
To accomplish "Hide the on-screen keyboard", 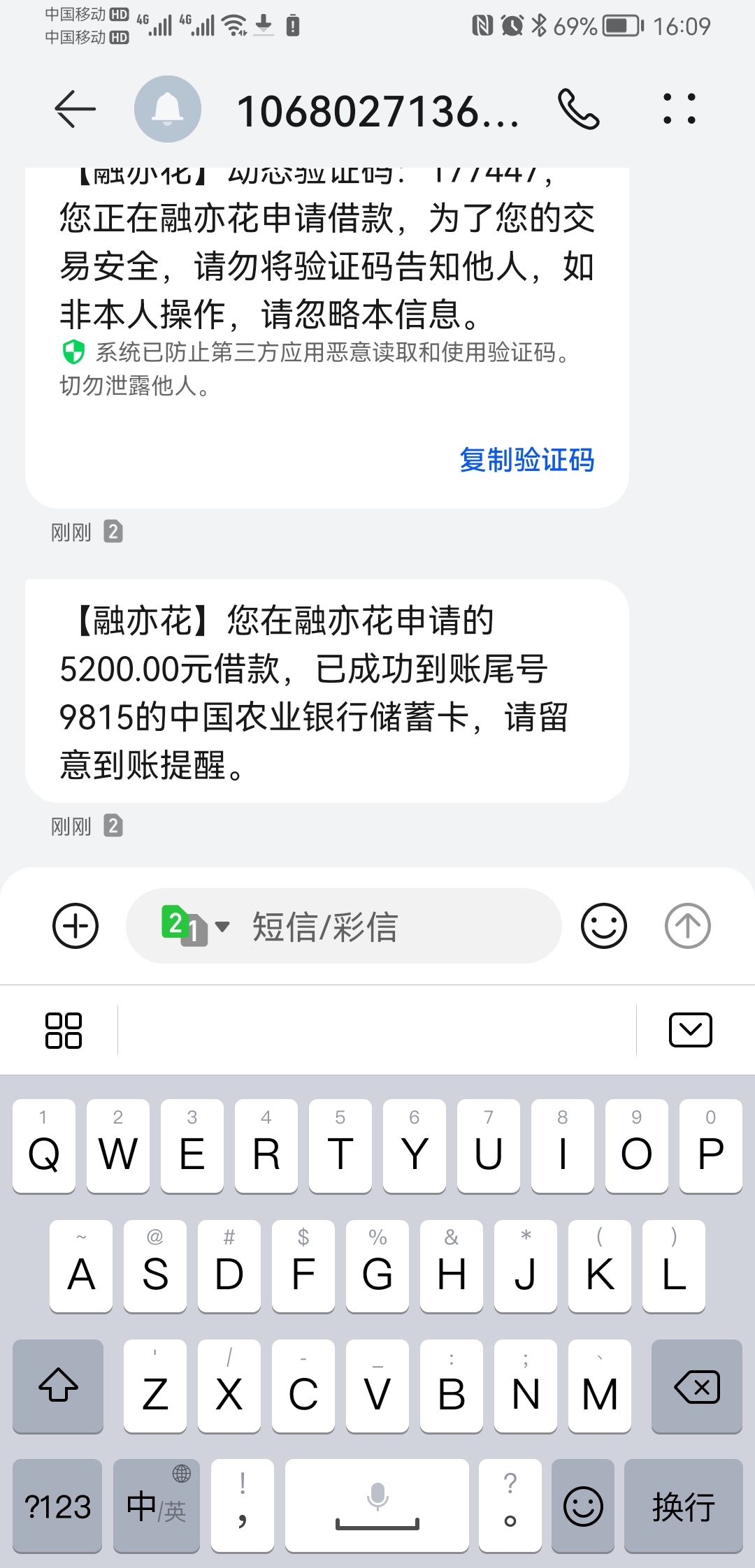I will 691,1030.
